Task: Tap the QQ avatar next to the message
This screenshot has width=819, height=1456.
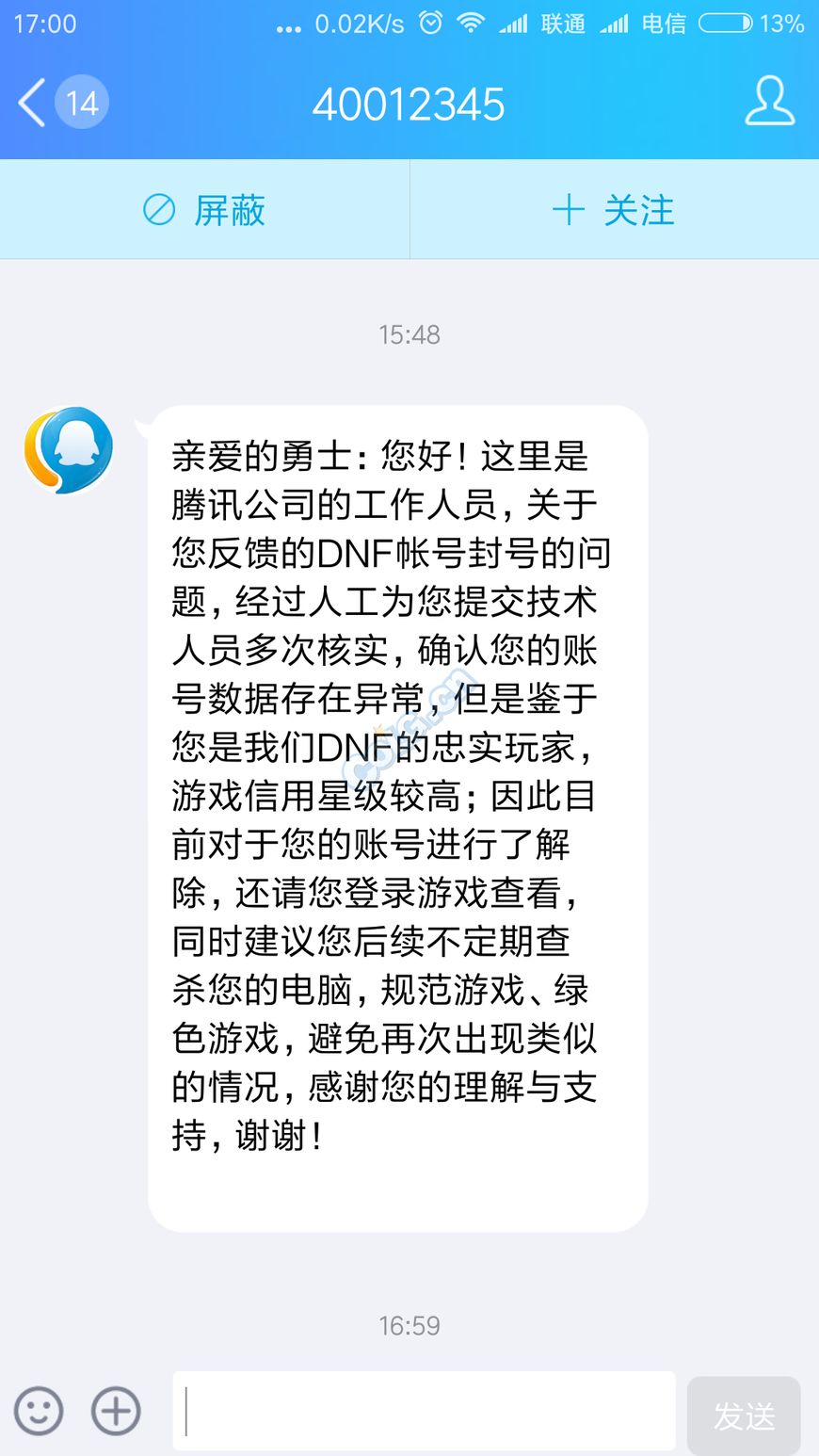Action: [68, 449]
